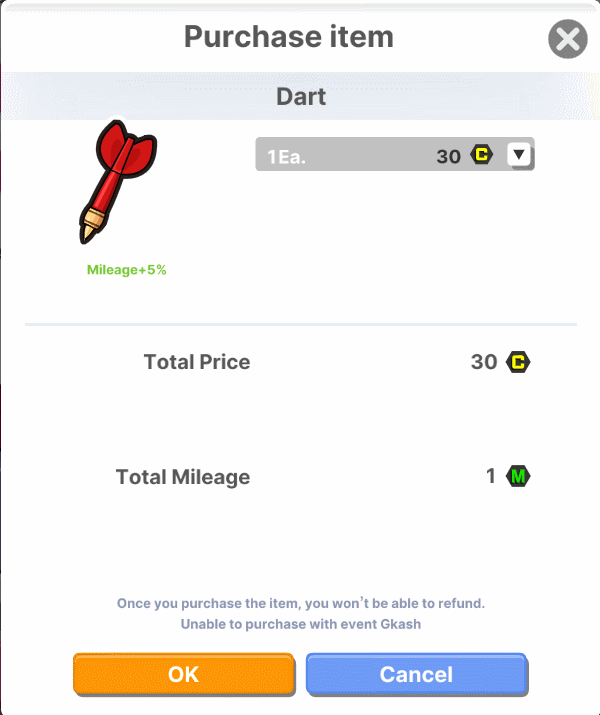Confirm purchase with OK
600x715 pixels.
coord(184,674)
